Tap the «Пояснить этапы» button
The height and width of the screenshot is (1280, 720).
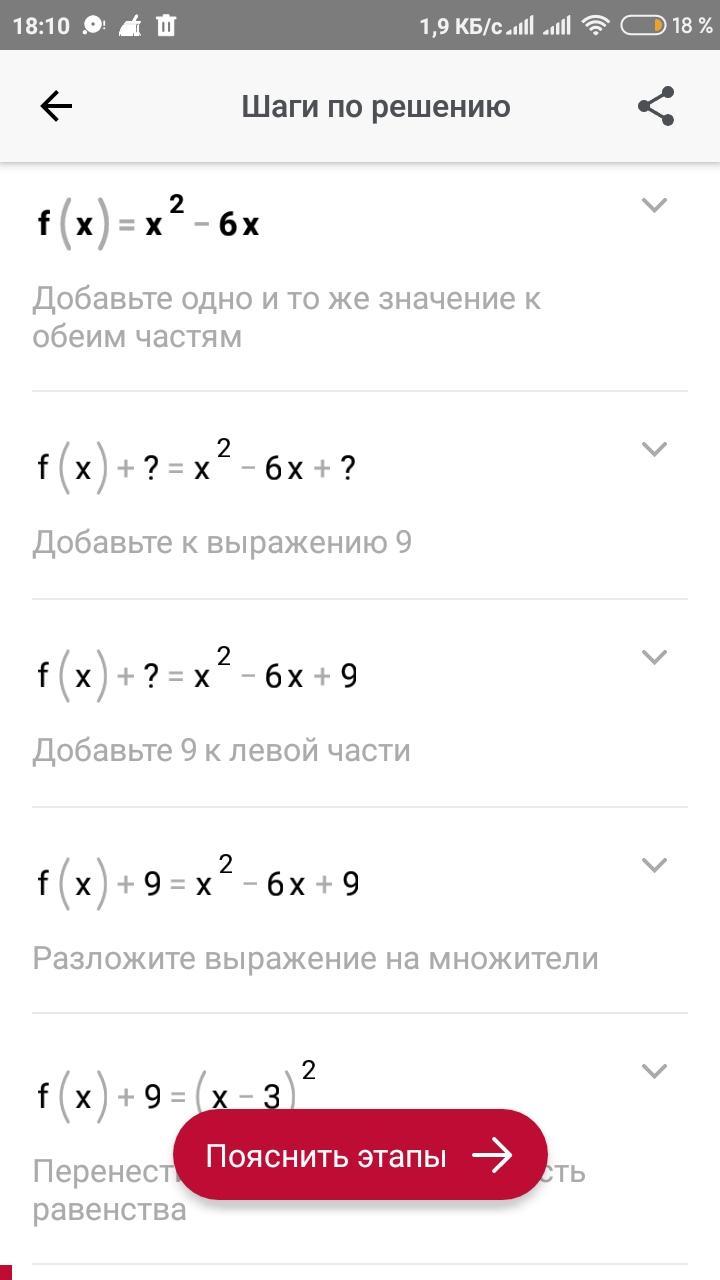[x=360, y=1156]
